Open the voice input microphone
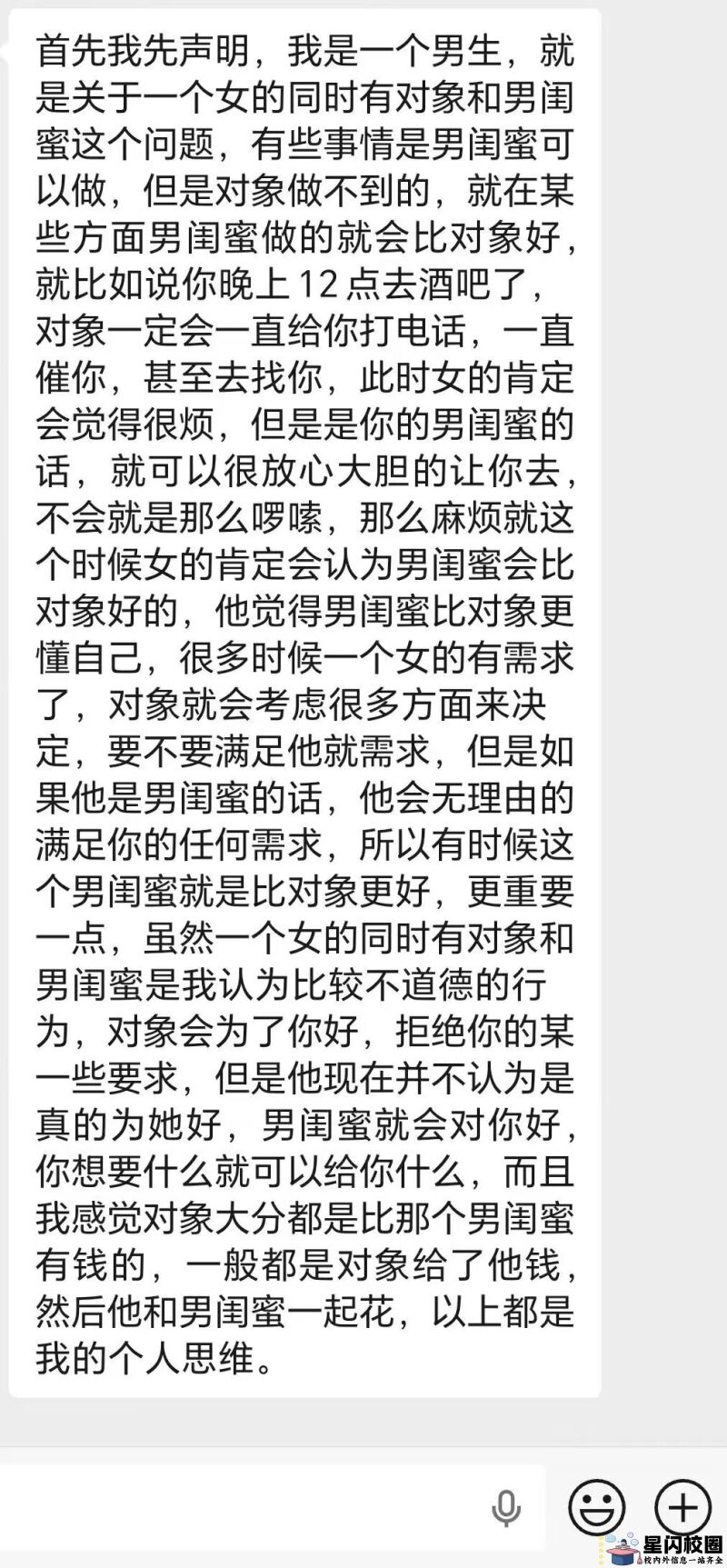 click(x=506, y=1509)
